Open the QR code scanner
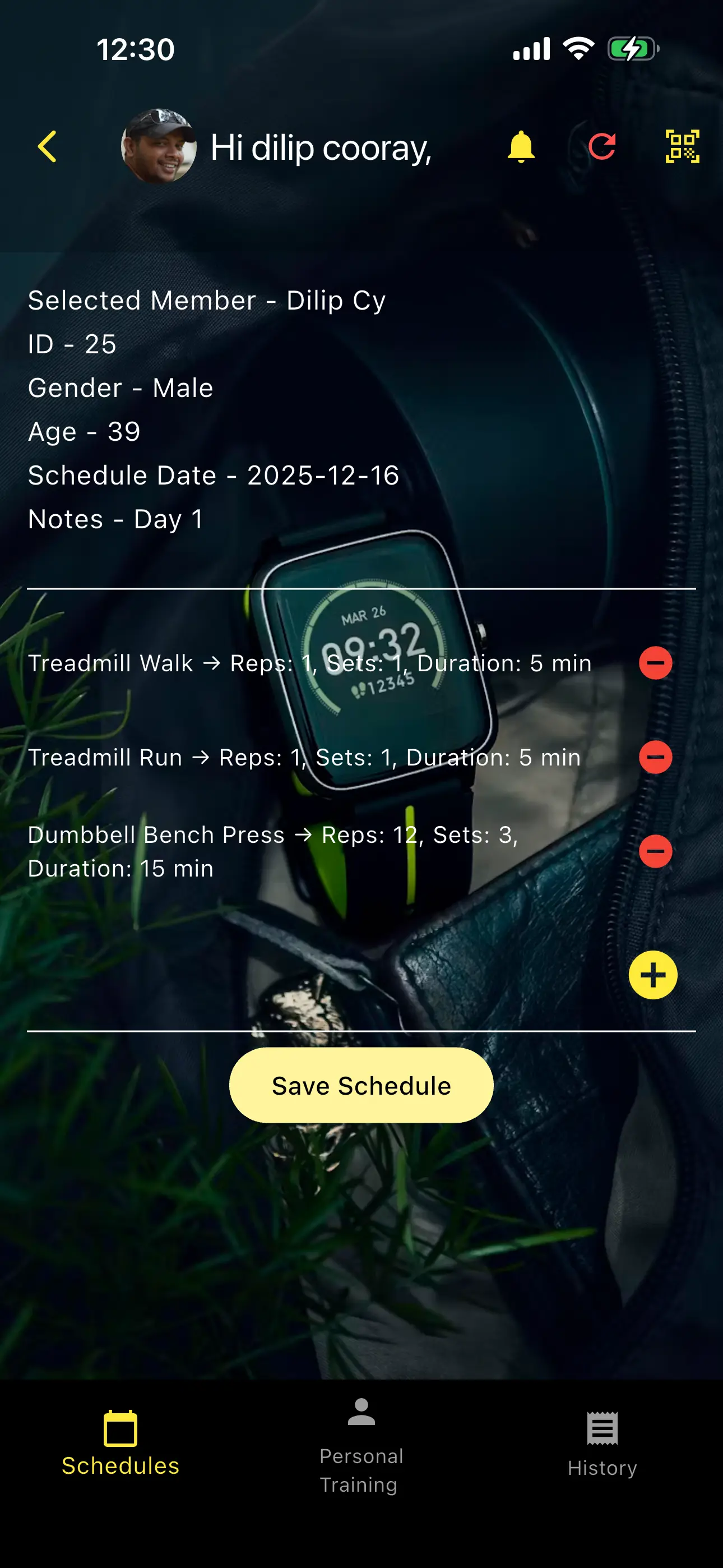The width and height of the screenshot is (723, 1568). pos(683,146)
